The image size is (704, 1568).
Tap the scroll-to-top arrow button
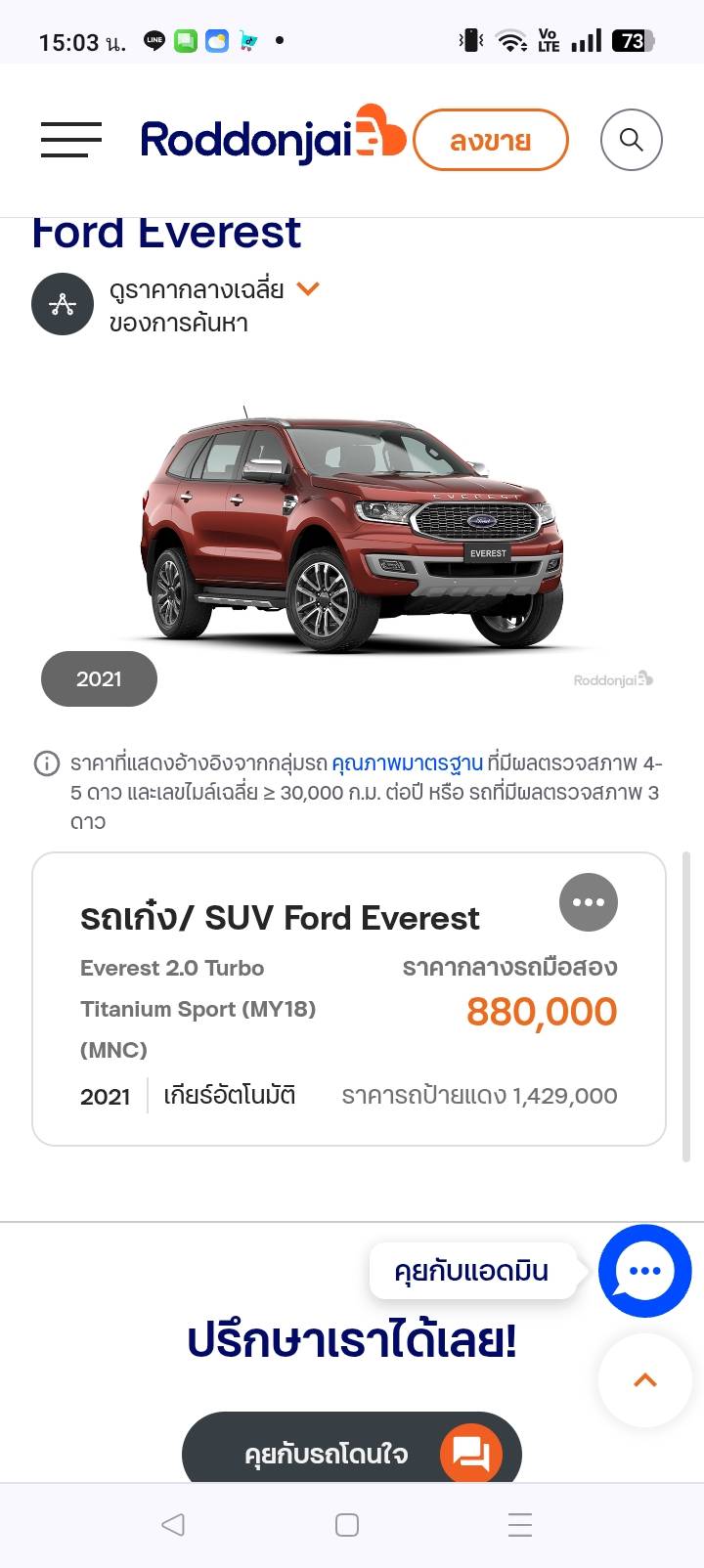pyautogui.click(x=645, y=1380)
